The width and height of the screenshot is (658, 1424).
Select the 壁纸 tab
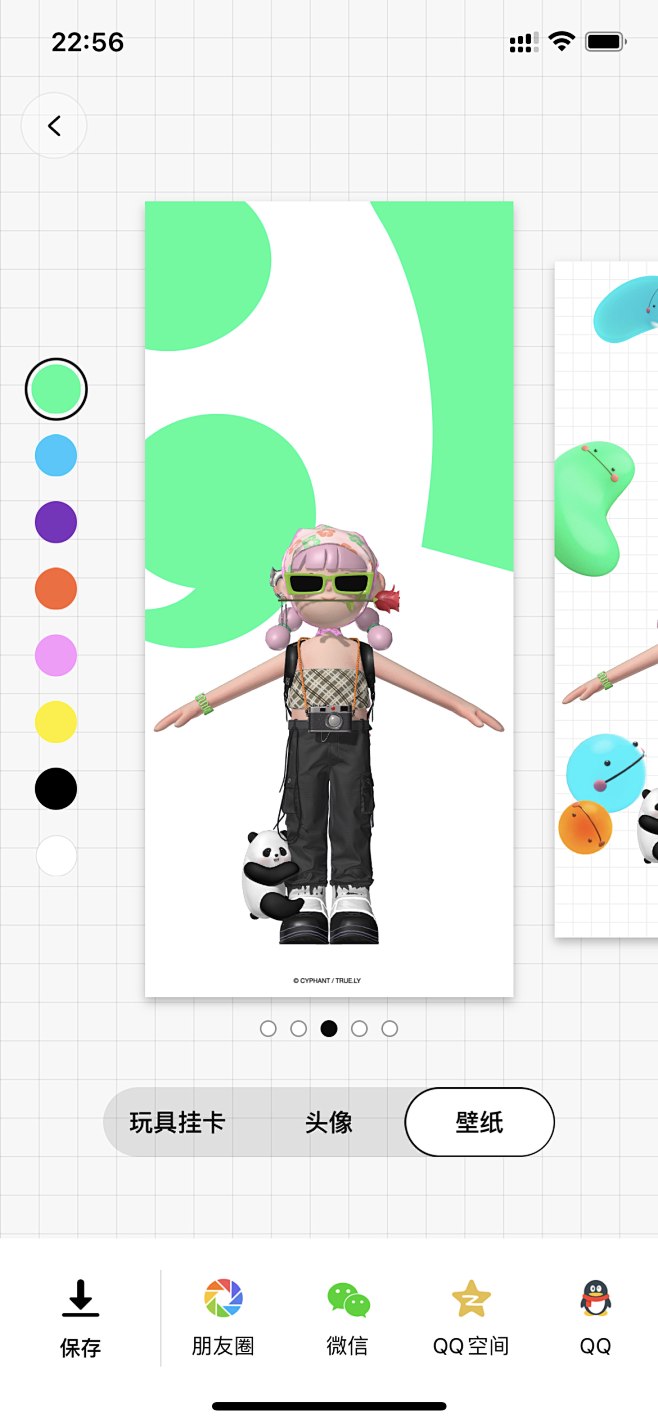479,1122
